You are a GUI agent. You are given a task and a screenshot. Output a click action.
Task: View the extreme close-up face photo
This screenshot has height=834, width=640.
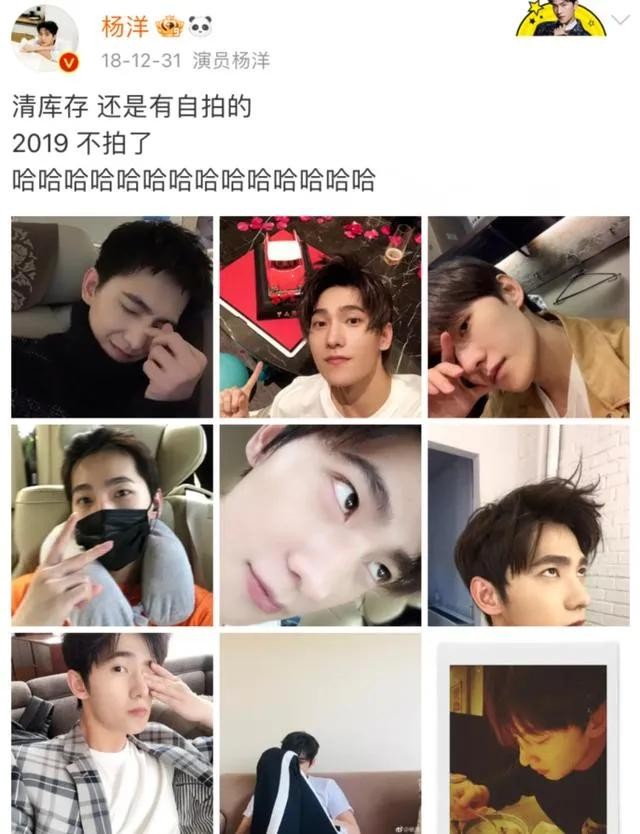[320, 525]
